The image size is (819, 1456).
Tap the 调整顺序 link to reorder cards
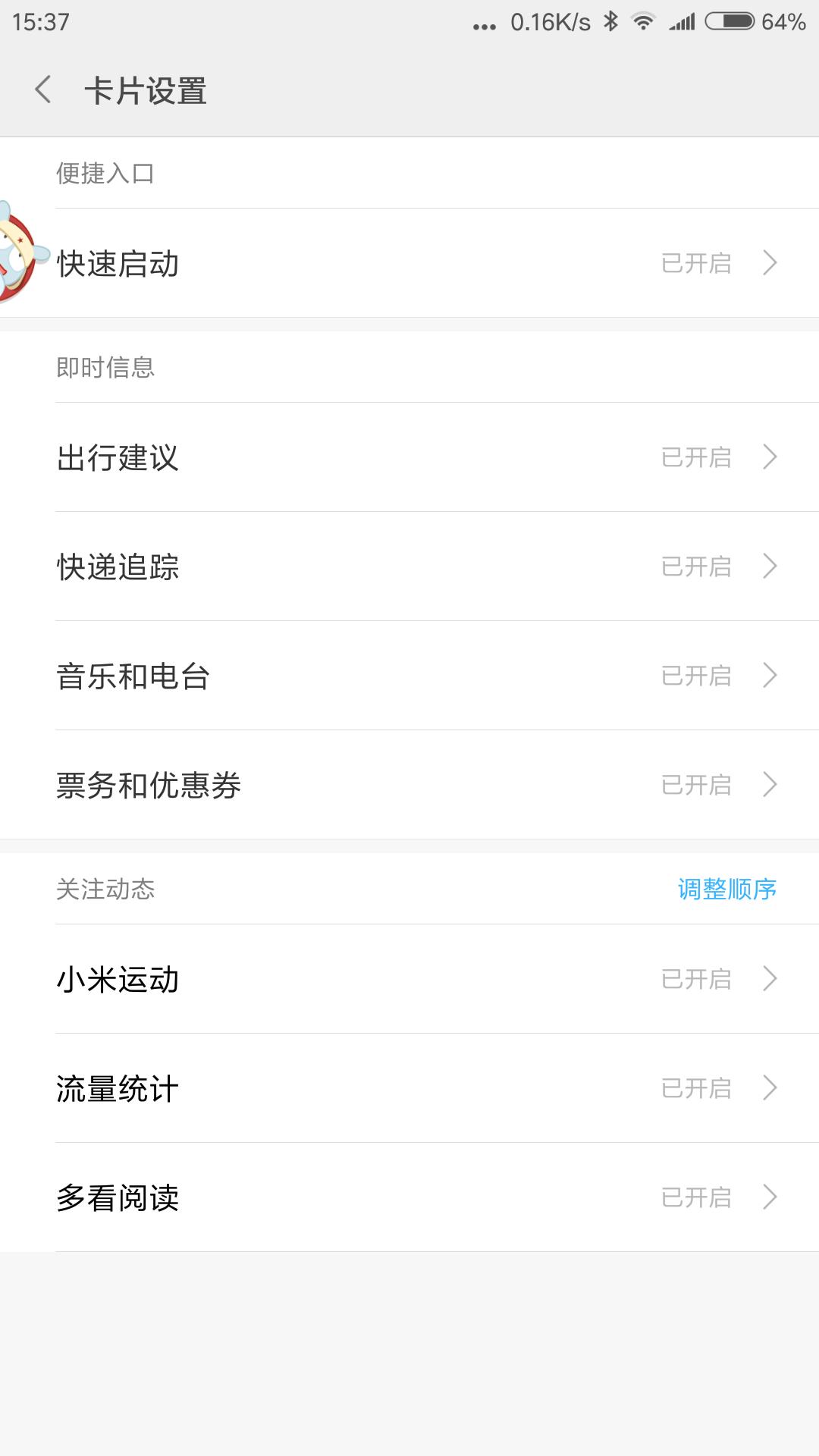click(x=726, y=889)
